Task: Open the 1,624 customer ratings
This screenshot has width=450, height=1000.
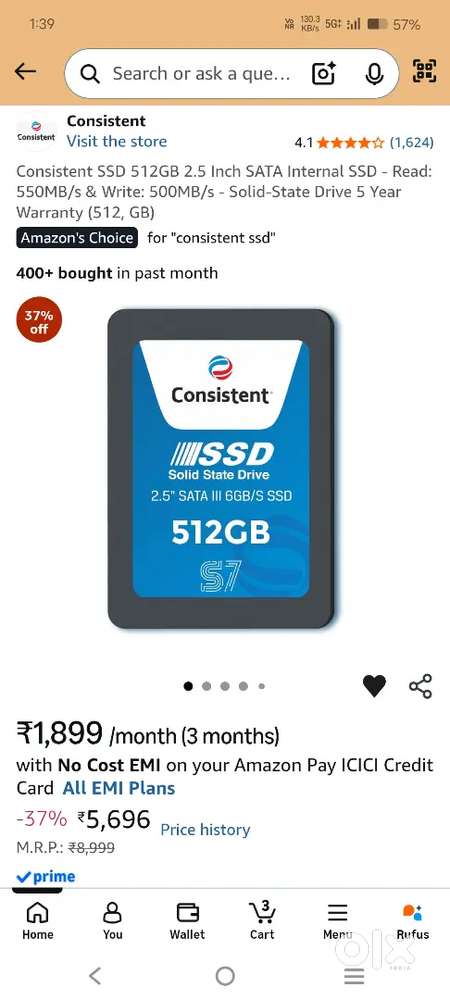Action: [412, 142]
